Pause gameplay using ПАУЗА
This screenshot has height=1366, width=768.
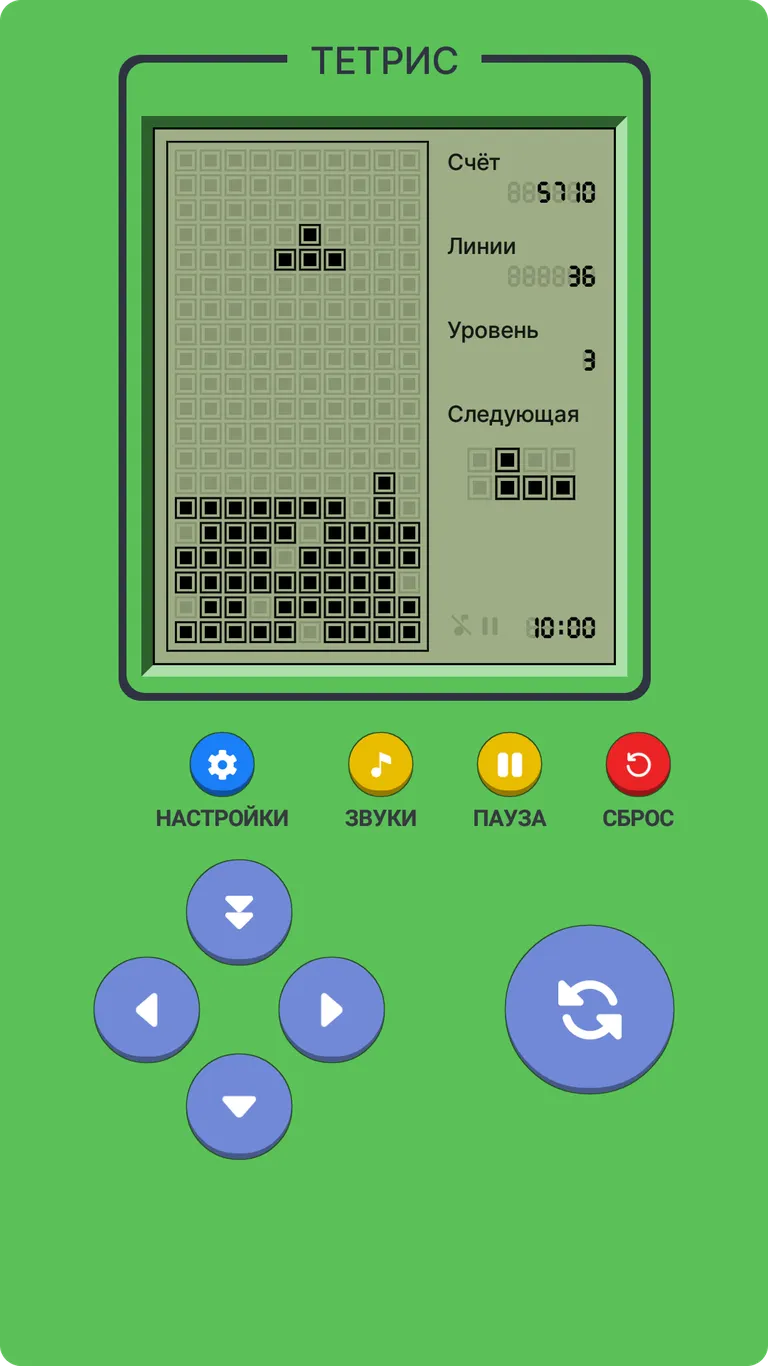pos(509,763)
